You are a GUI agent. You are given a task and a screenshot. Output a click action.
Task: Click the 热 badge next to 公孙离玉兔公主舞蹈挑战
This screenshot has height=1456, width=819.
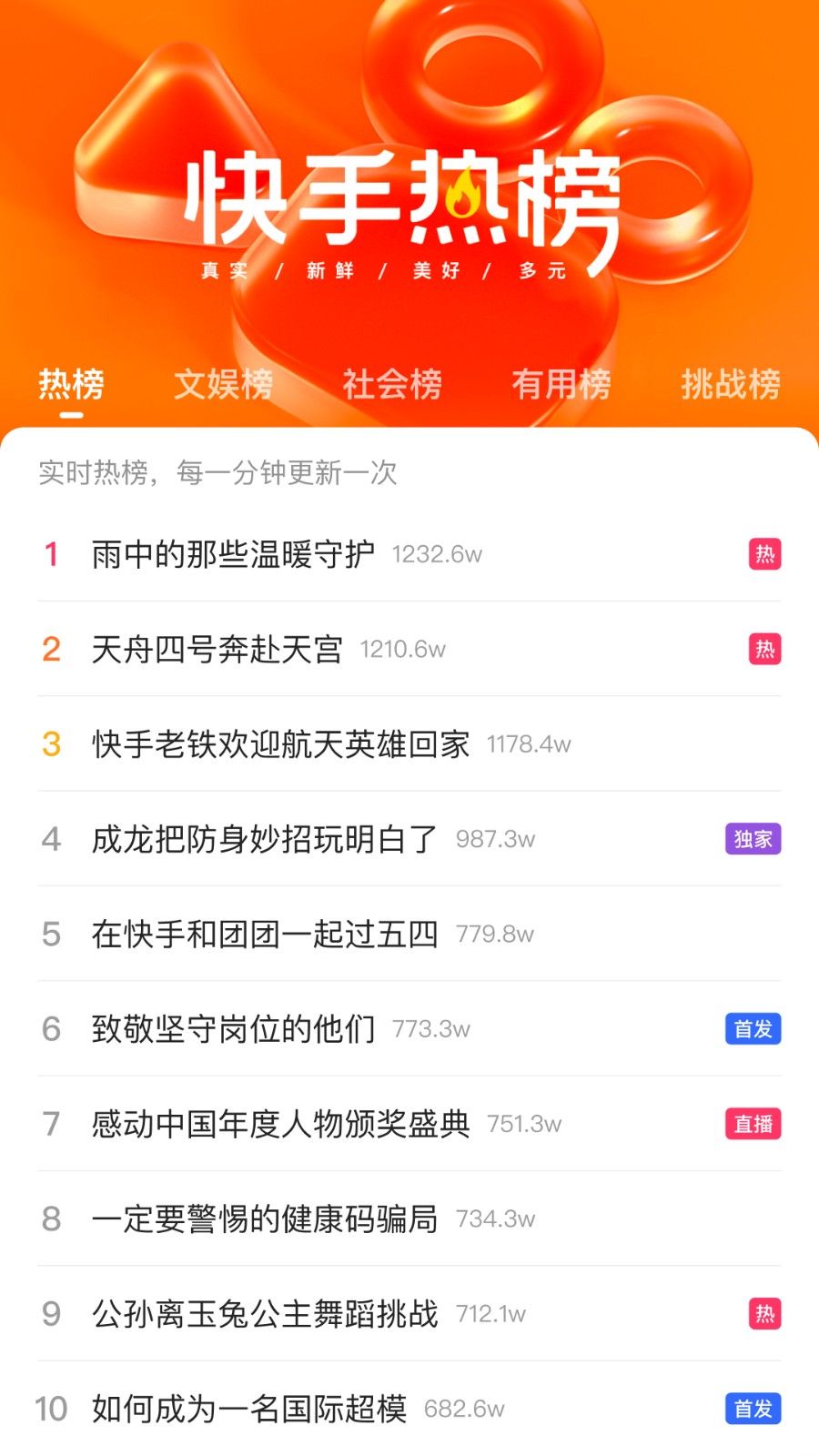(764, 1314)
